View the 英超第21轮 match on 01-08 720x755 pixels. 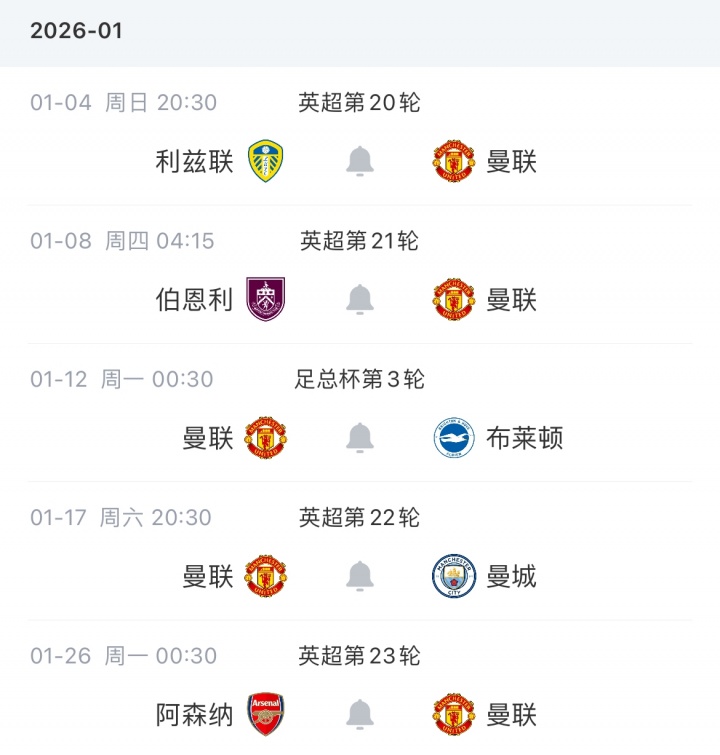coord(359,241)
